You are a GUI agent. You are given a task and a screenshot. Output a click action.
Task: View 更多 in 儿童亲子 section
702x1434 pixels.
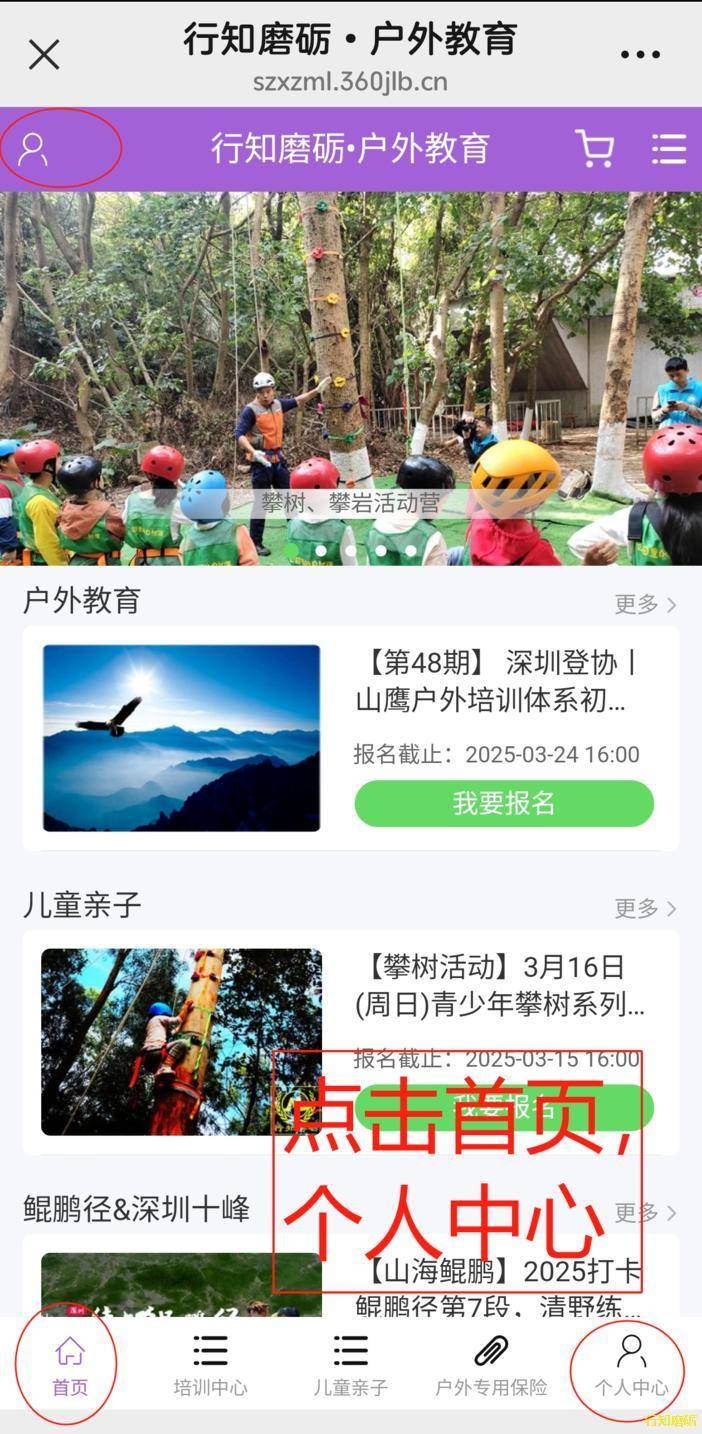click(x=645, y=908)
